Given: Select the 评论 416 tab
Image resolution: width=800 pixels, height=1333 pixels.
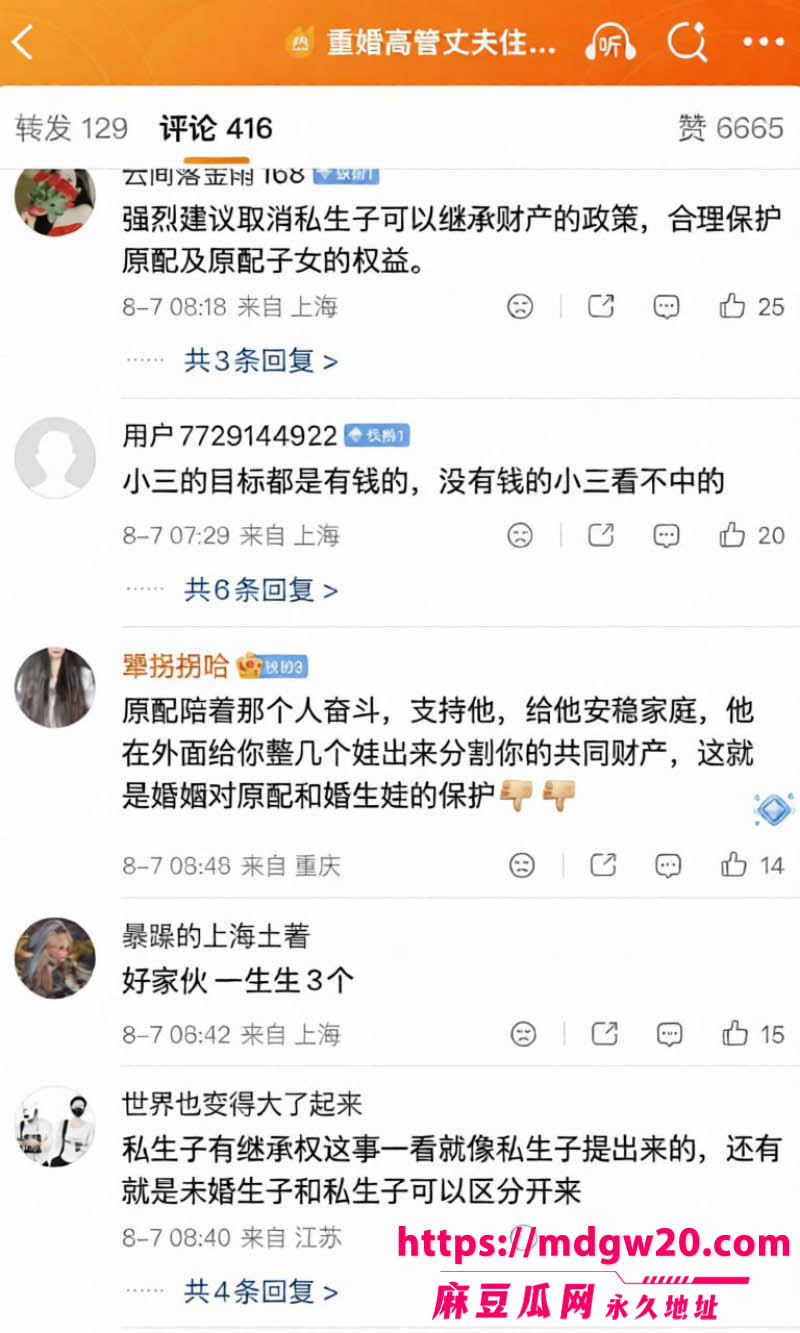Looking at the screenshot, I should click(215, 128).
